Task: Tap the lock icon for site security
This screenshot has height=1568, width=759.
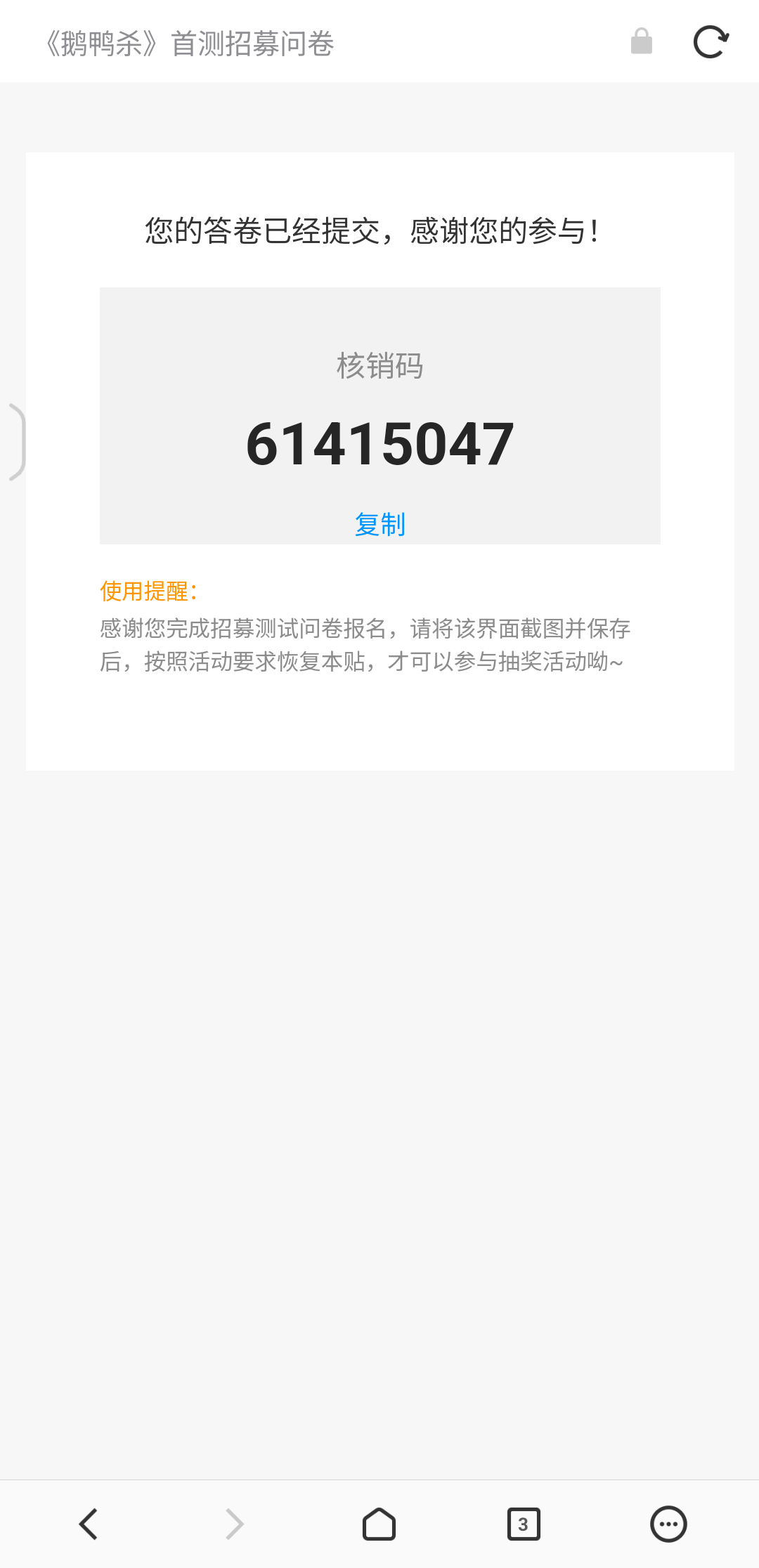Action: click(642, 41)
